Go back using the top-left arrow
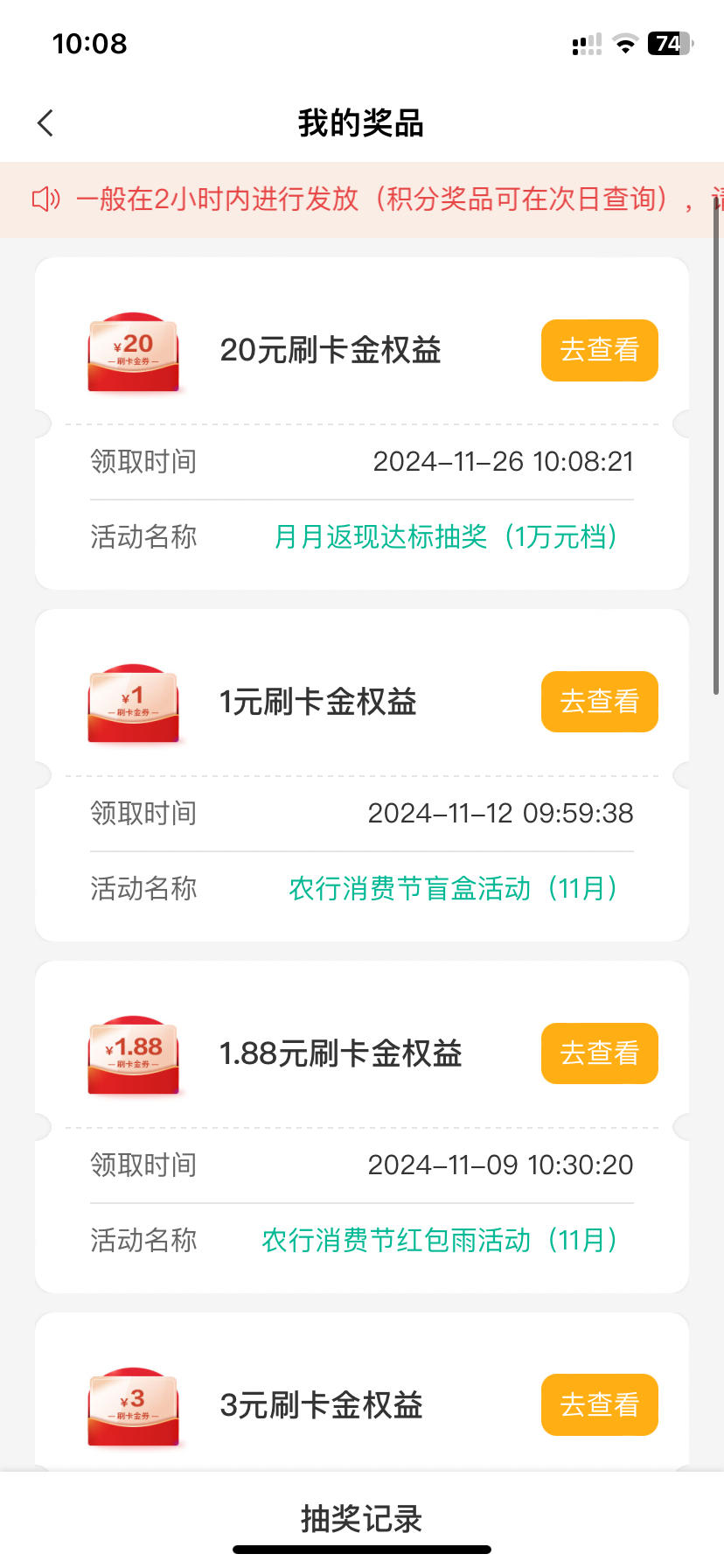 46,123
